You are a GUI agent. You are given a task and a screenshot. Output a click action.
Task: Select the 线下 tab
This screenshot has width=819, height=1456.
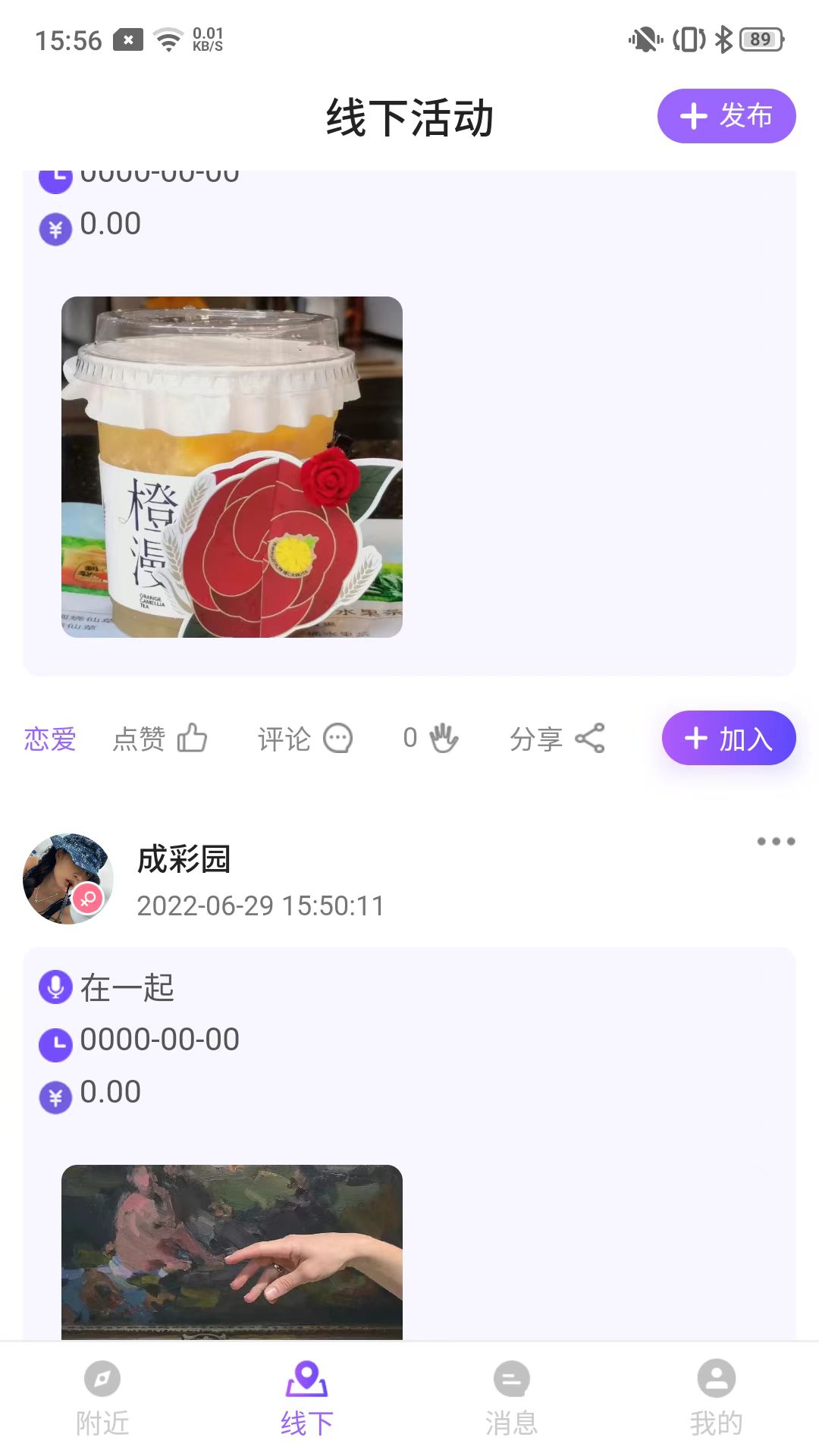pos(307,1398)
